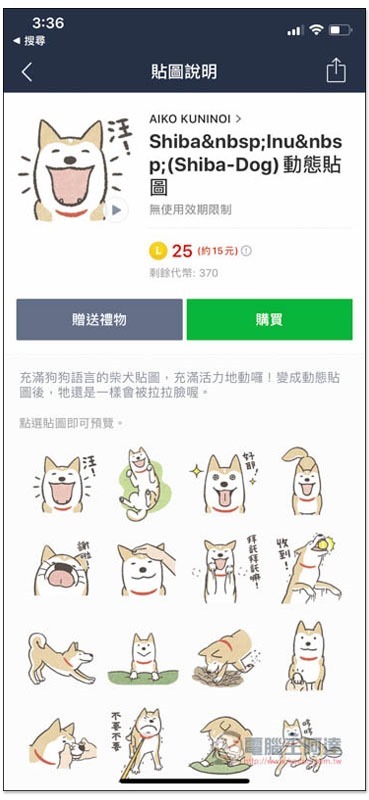This screenshot has height=800, width=369.
Task: Preview the 謝啦 sticker
Action: [x=61, y=568]
